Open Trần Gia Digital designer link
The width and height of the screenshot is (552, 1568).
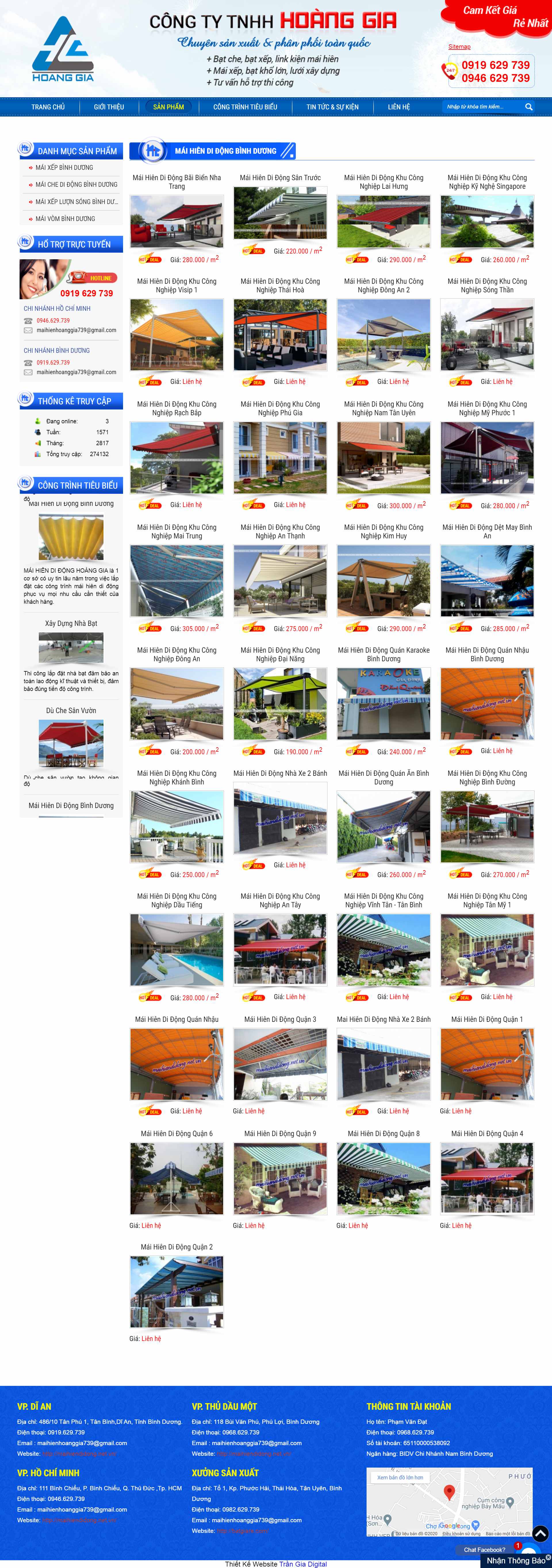pyautogui.click(x=303, y=1564)
